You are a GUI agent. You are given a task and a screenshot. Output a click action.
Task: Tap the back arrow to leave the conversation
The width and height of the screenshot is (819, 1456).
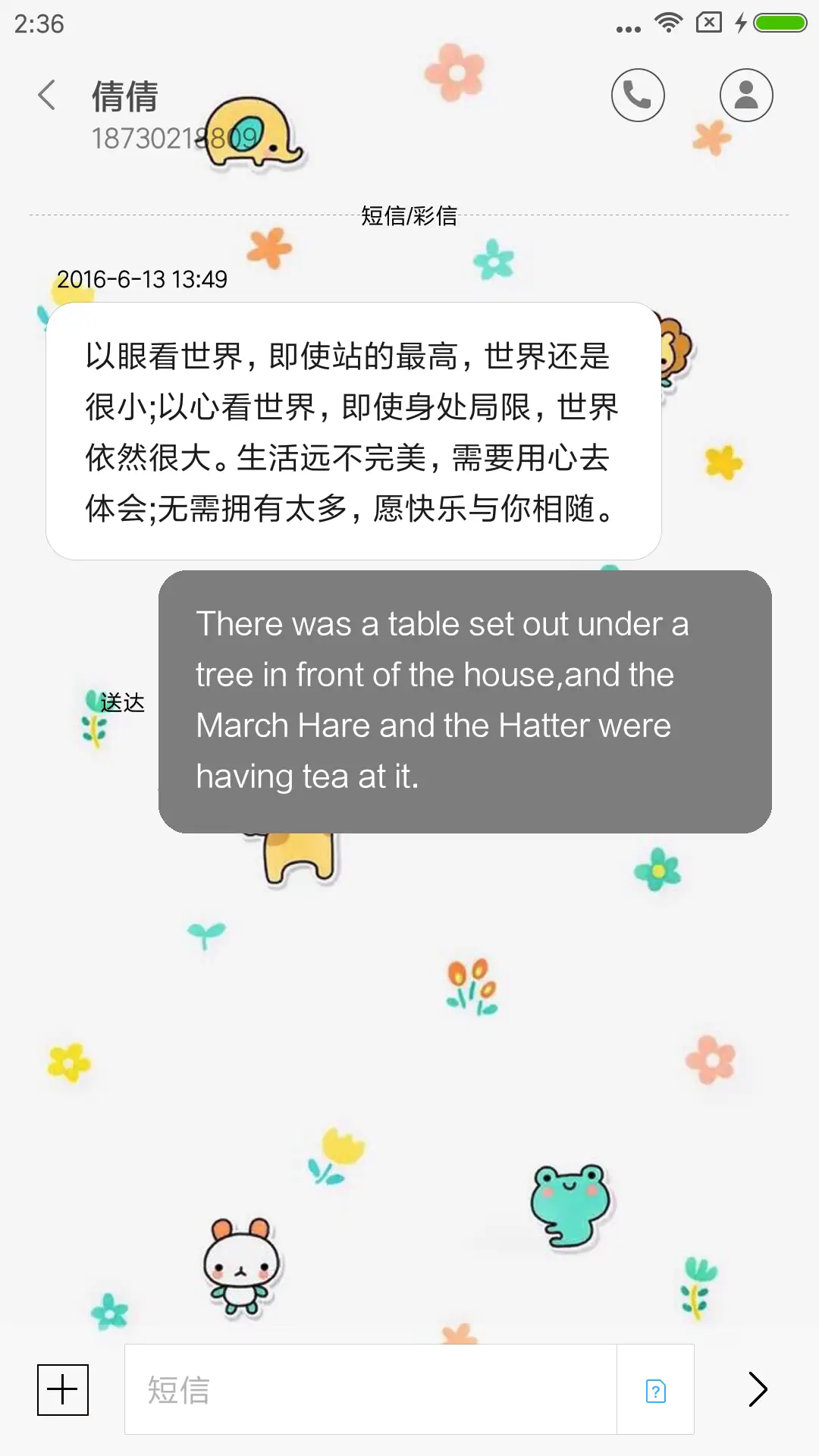(x=45, y=96)
